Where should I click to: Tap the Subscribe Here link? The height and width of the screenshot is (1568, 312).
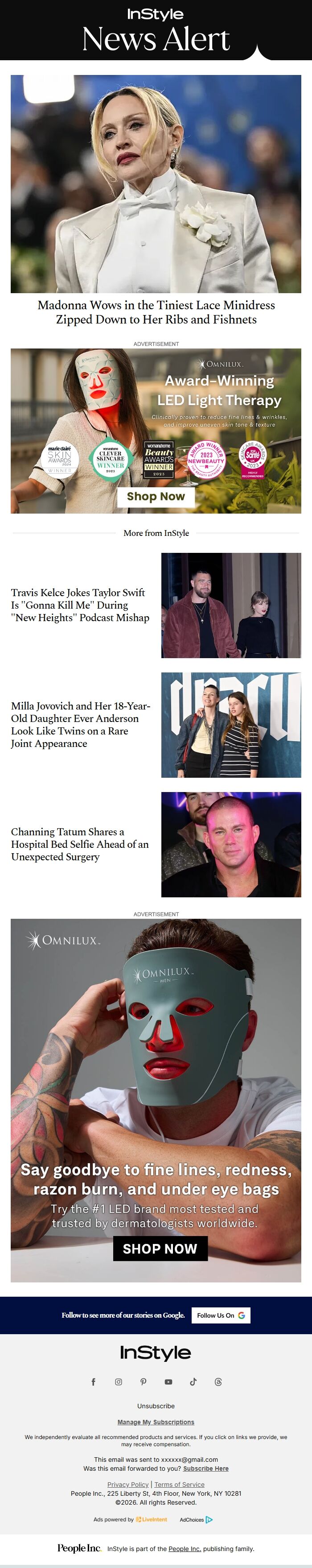point(205,1468)
